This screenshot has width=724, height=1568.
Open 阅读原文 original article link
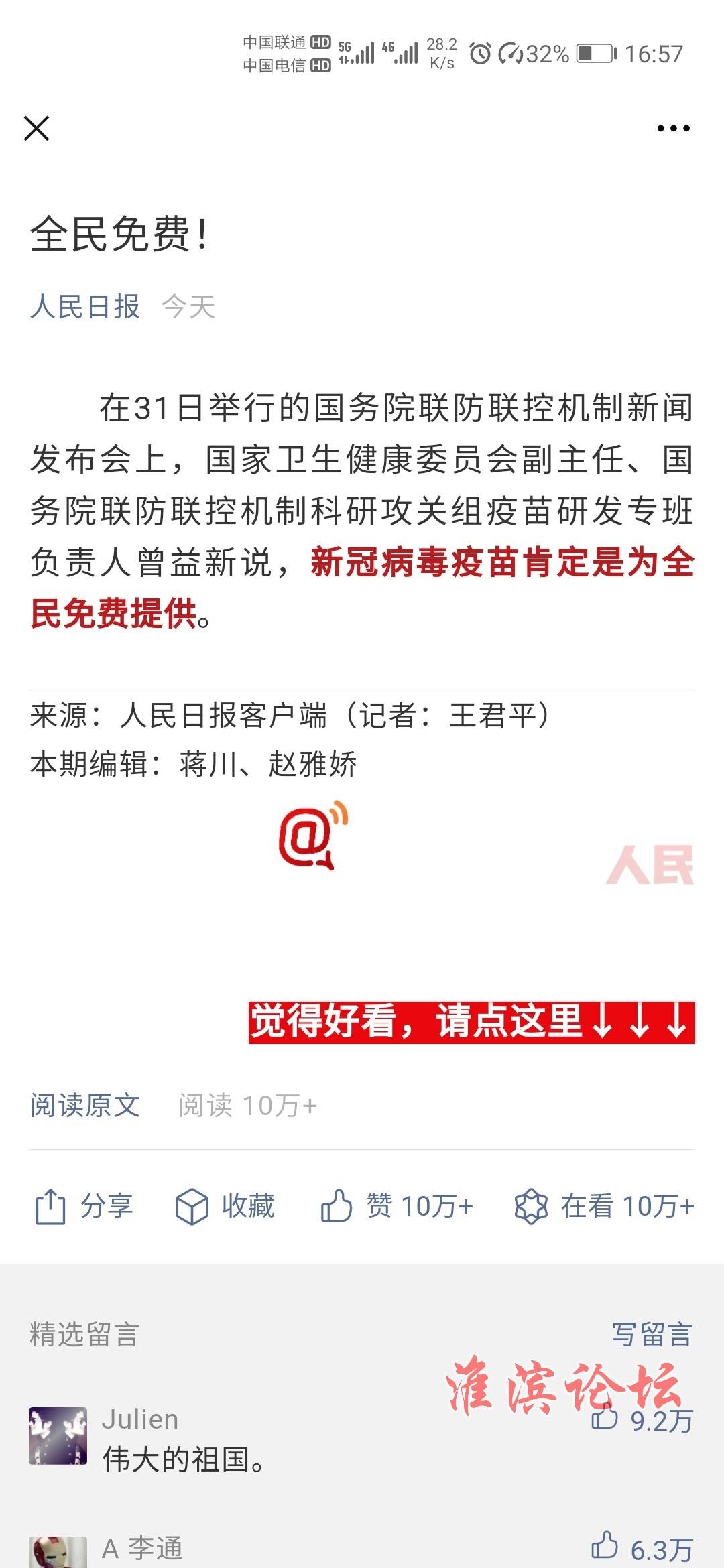[x=85, y=1106]
